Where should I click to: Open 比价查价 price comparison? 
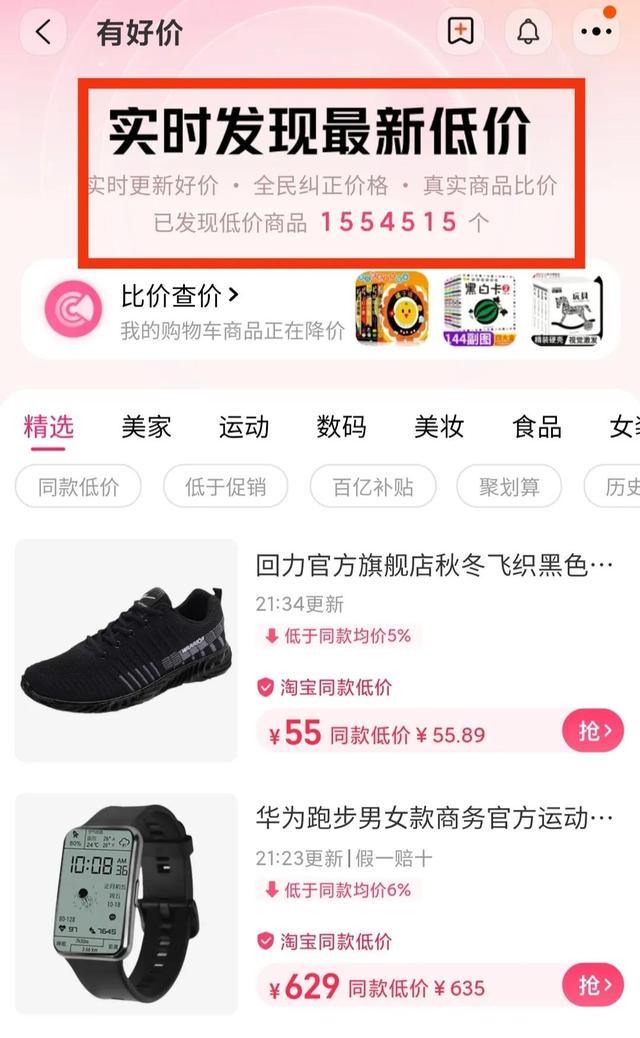tap(180, 296)
